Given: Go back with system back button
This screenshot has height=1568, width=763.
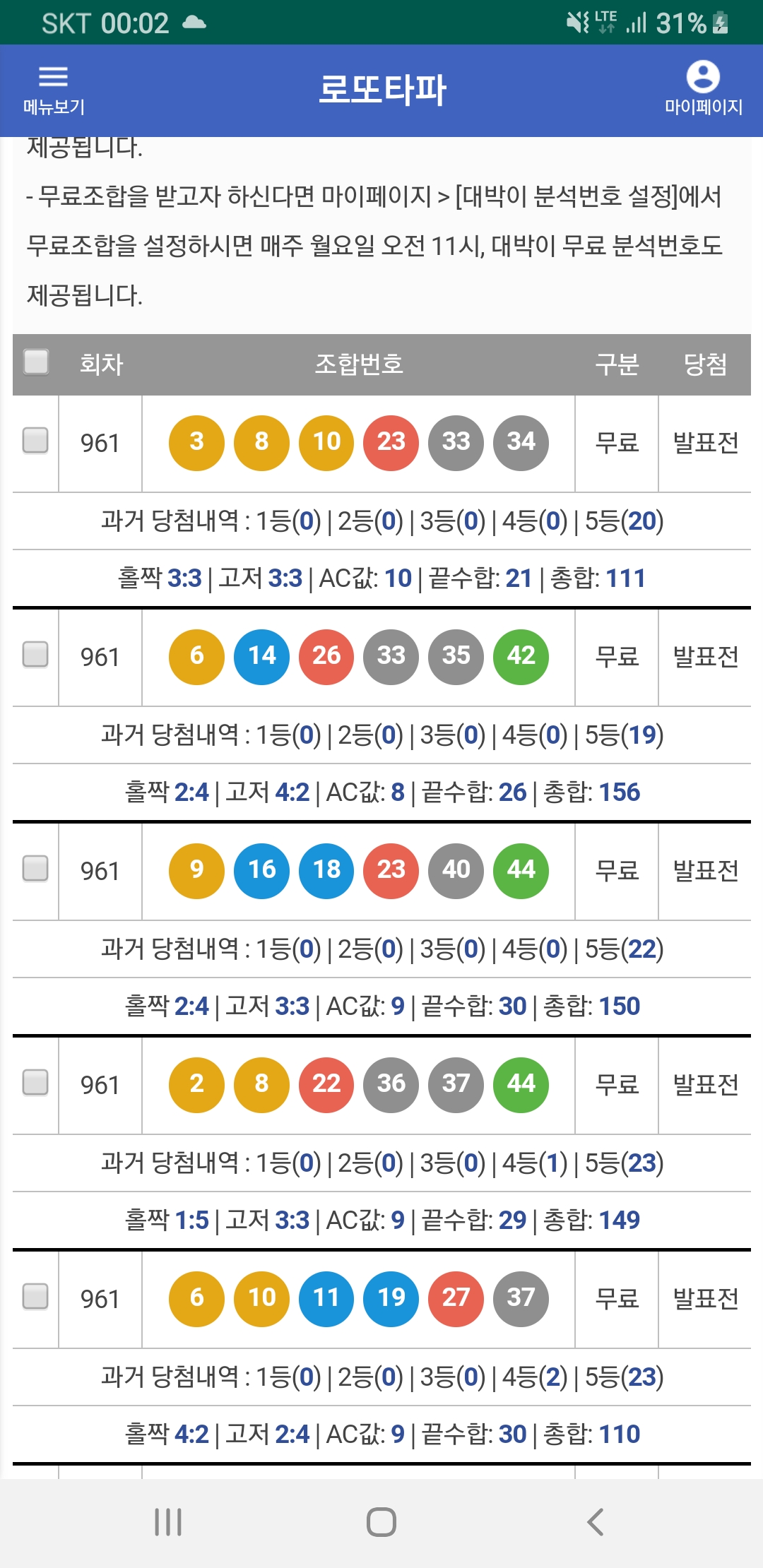Looking at the screenshot, I should (596, 1521).
